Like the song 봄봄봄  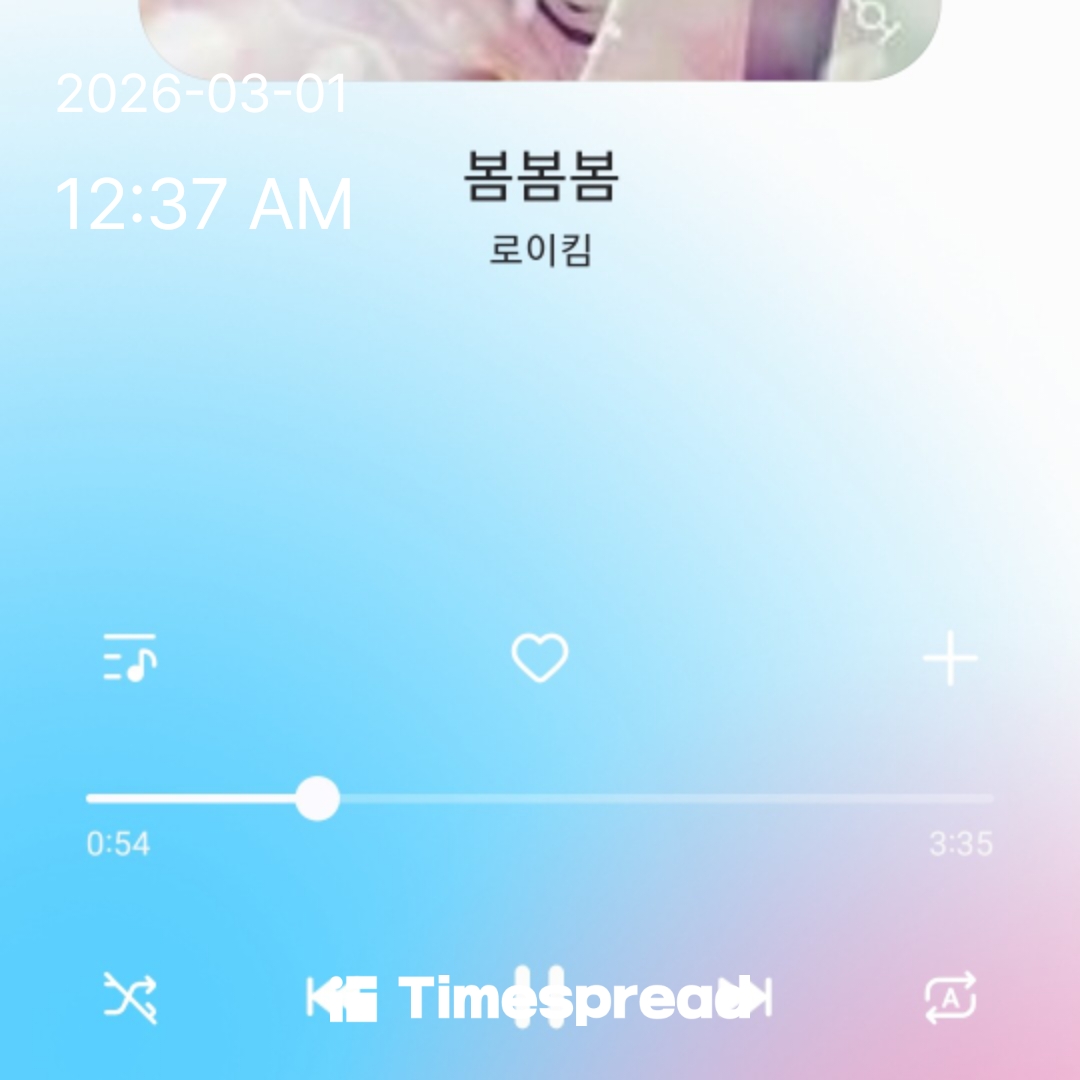tap(540, 658)
